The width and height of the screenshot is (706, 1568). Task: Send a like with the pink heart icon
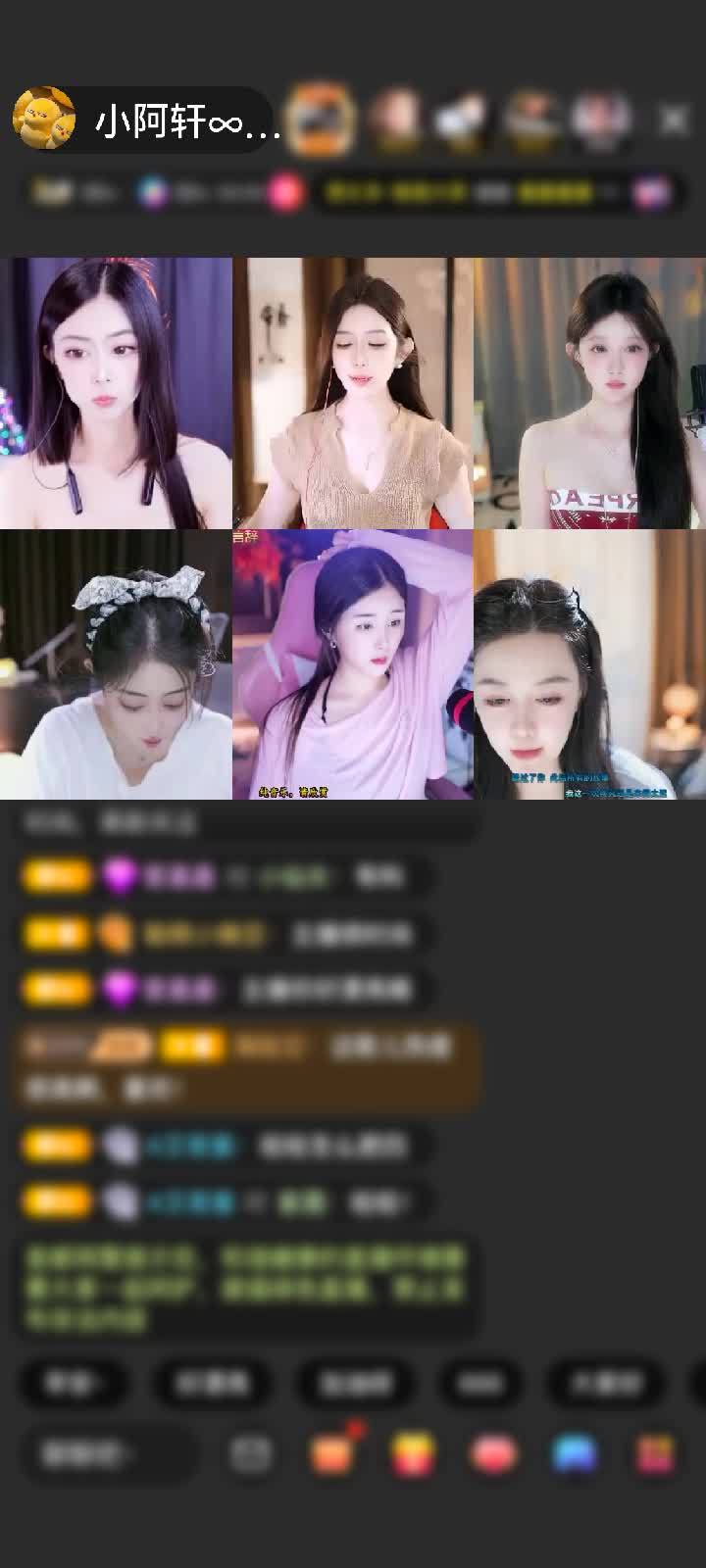tap(493, 1454)
